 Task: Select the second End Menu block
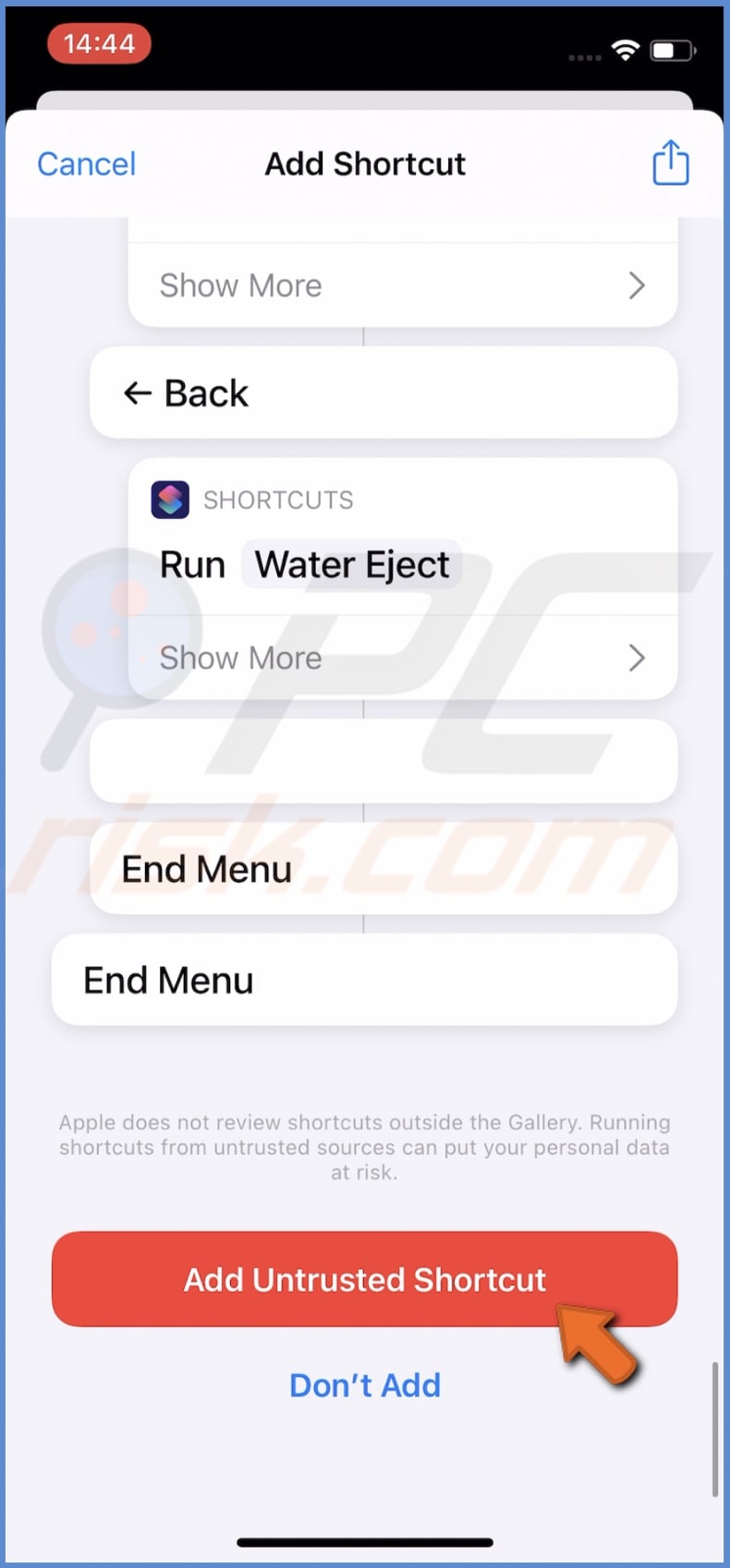coord(365,980)
